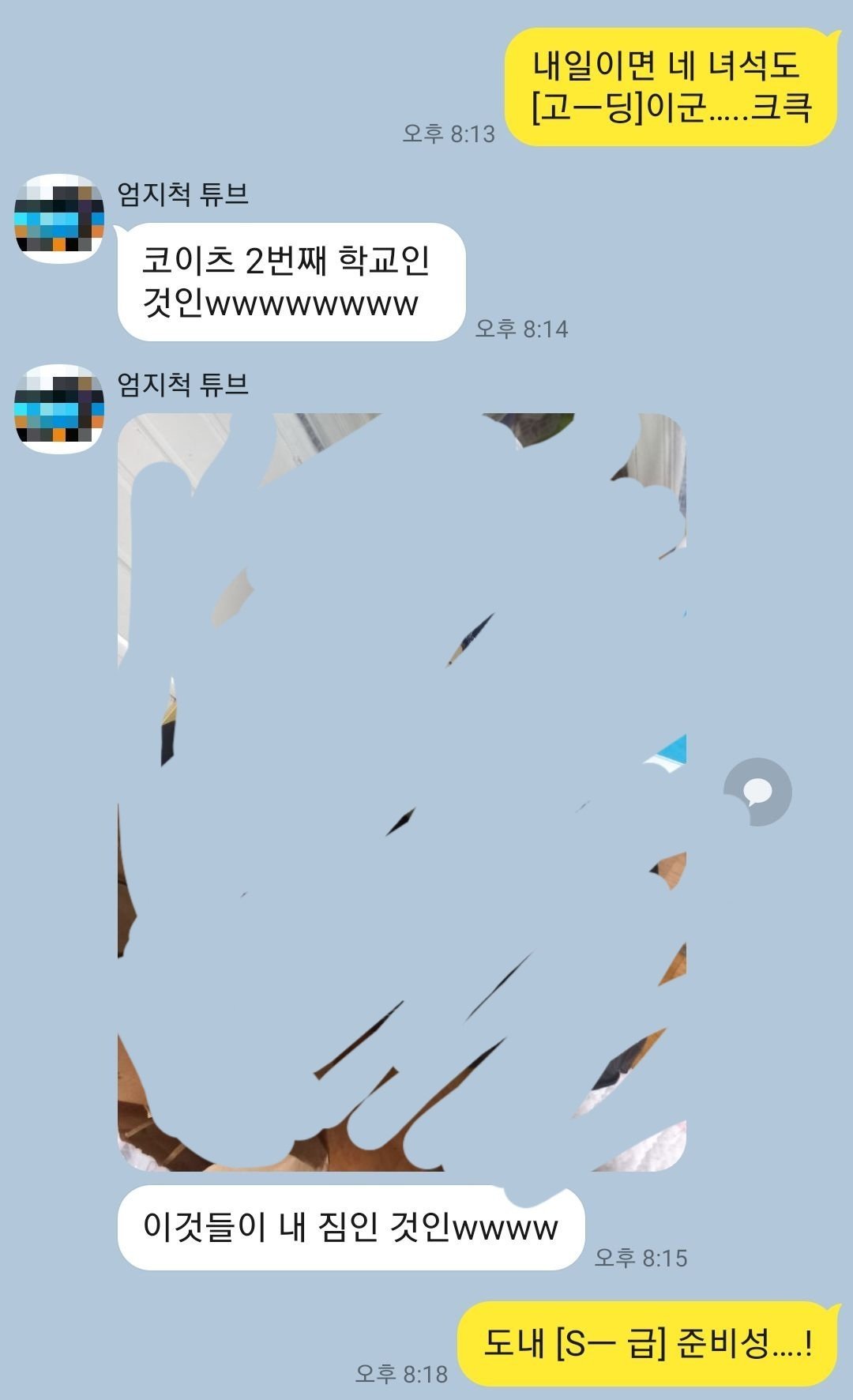Tap the speech bubble icon beside the photo
Viewport: 853px width, 1400px height.
[x=757, y=792]
